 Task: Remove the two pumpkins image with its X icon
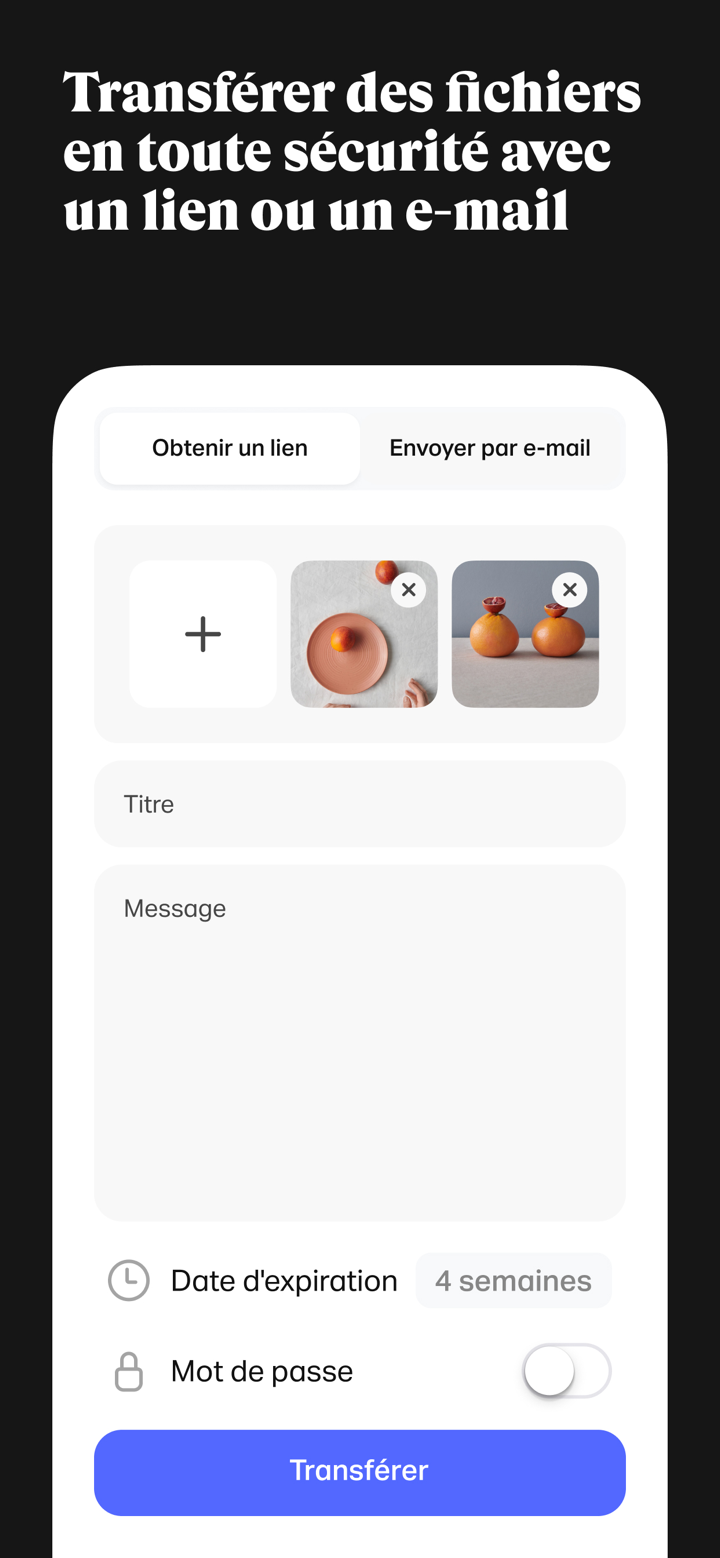point(569,589)
